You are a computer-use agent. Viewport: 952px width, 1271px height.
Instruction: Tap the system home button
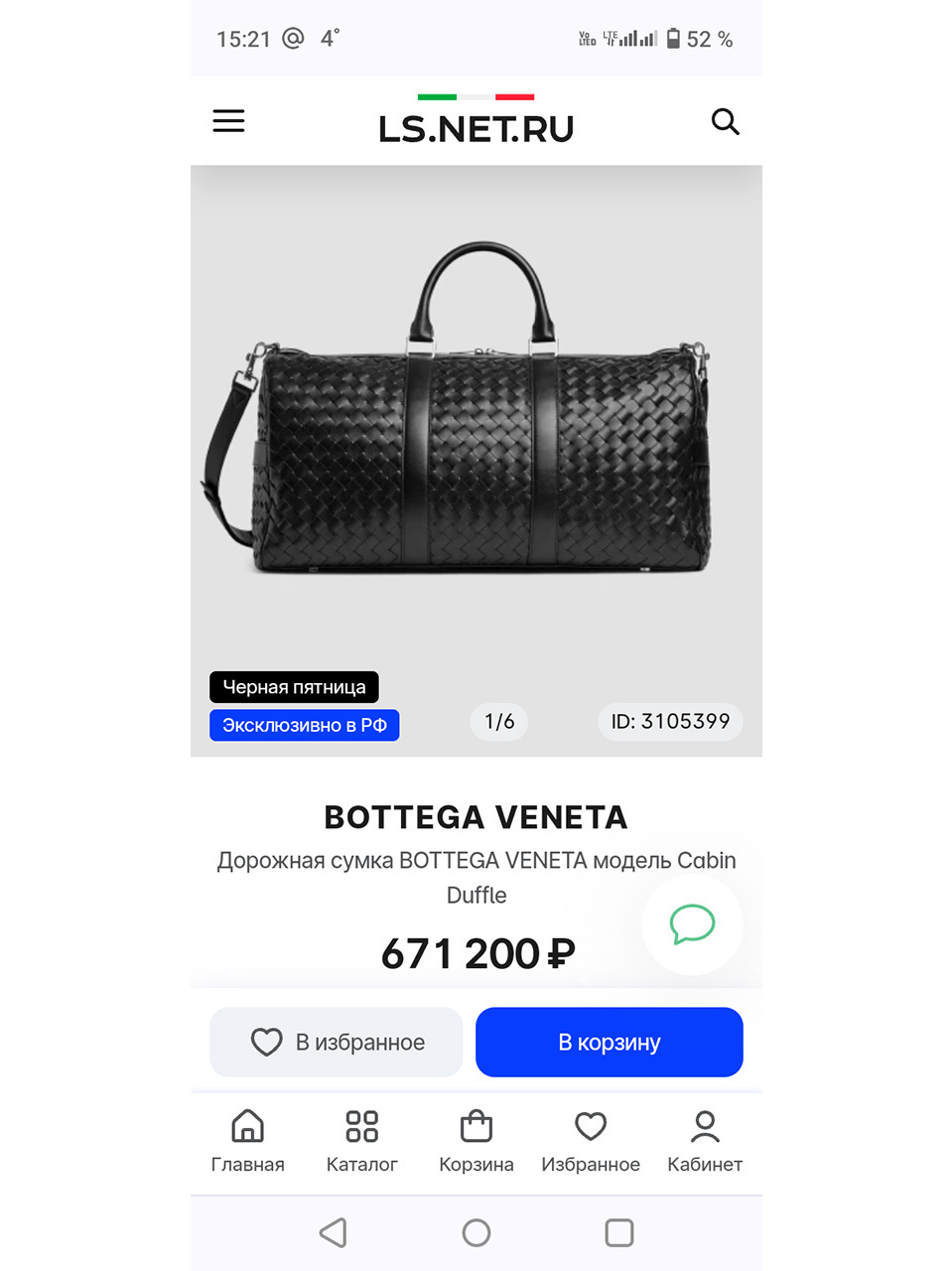tap(476, 1232)
